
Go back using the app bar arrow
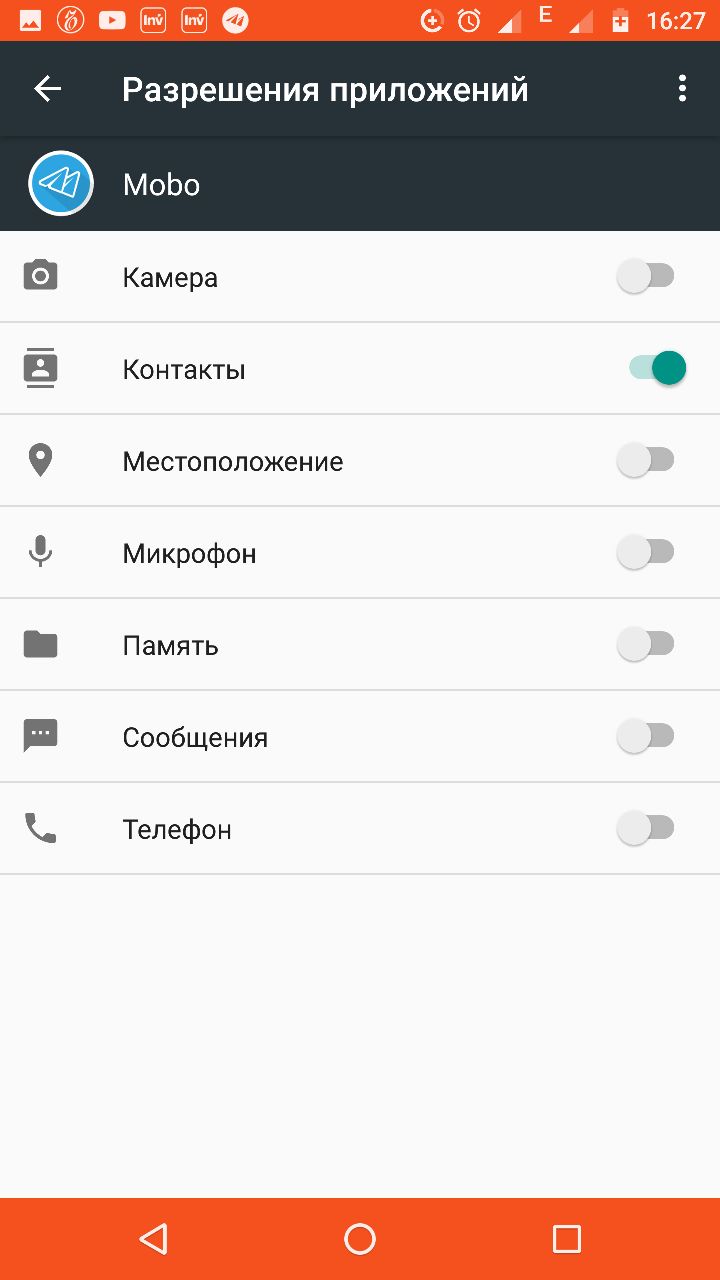48,89
